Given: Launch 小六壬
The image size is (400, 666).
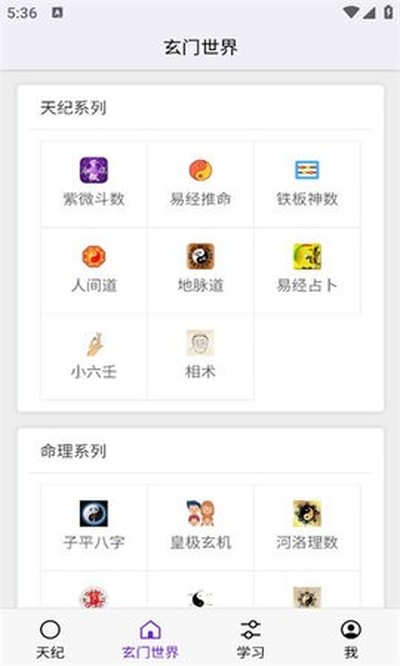Looking at the screenshot, I should [x=94, y=357].
